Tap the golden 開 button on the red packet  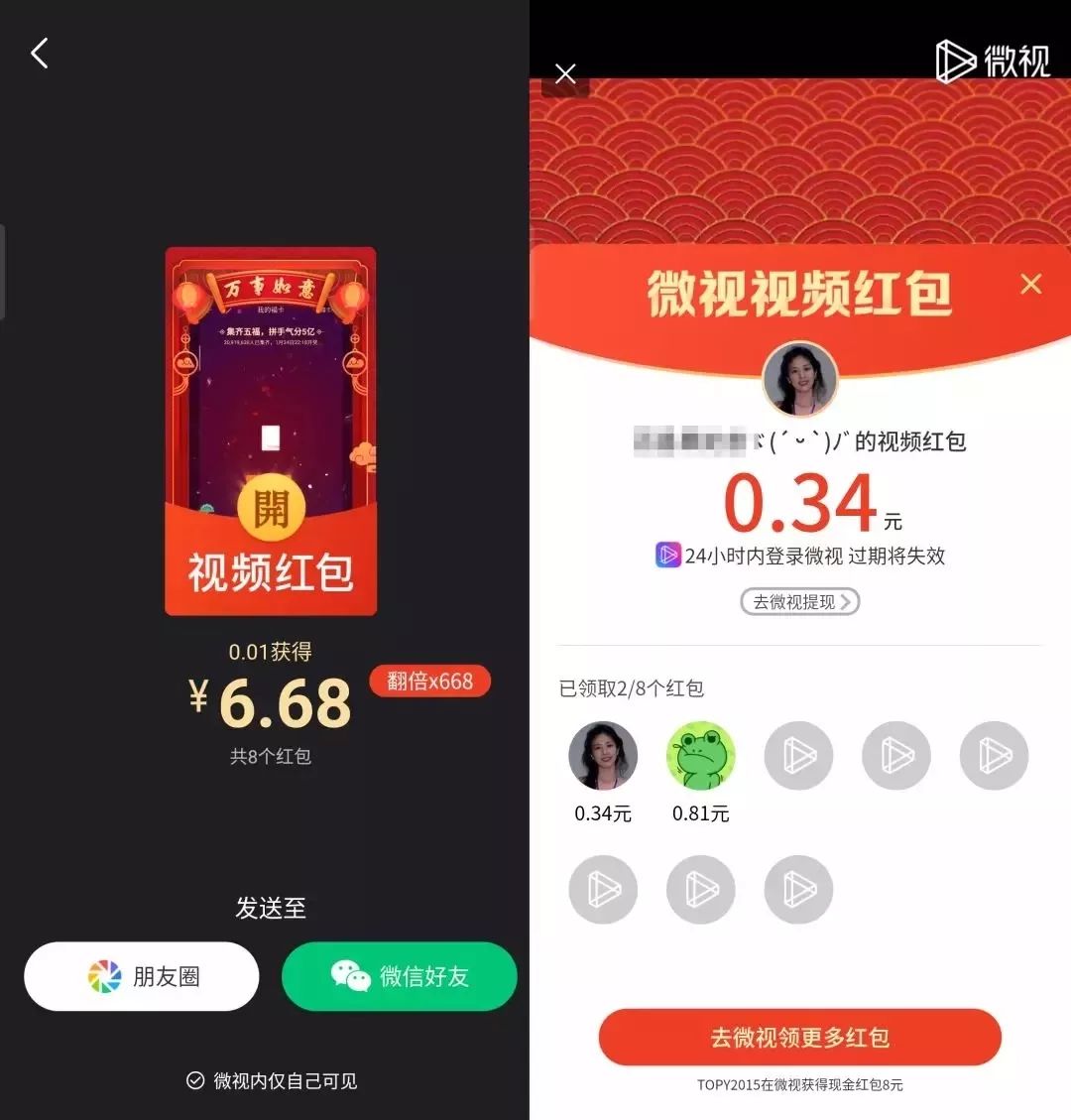click(271, 508)
